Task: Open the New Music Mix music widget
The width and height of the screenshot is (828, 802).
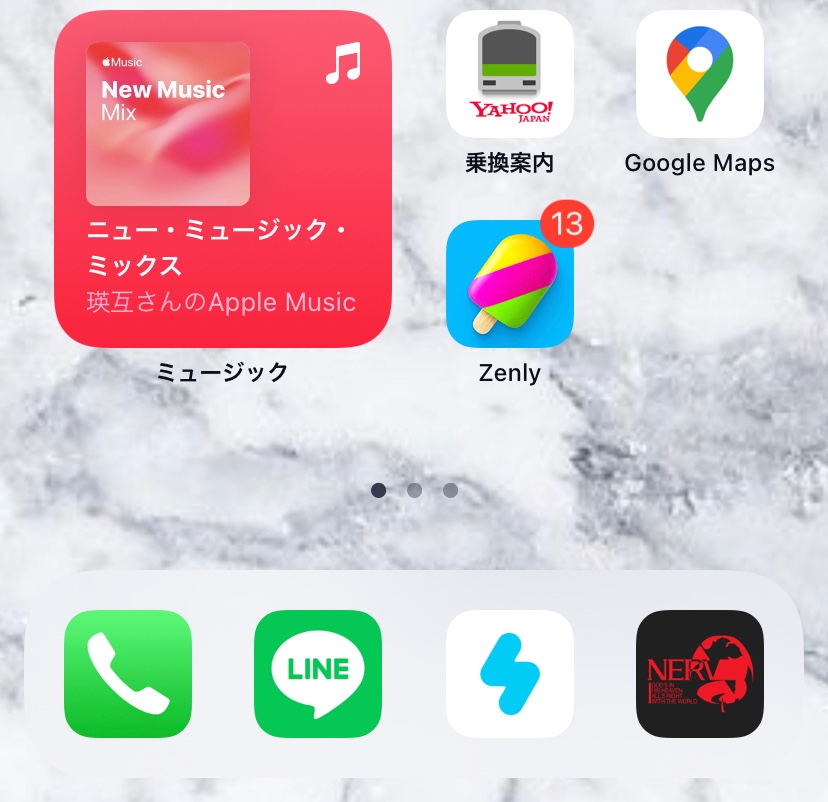Action: pos(222,180)
